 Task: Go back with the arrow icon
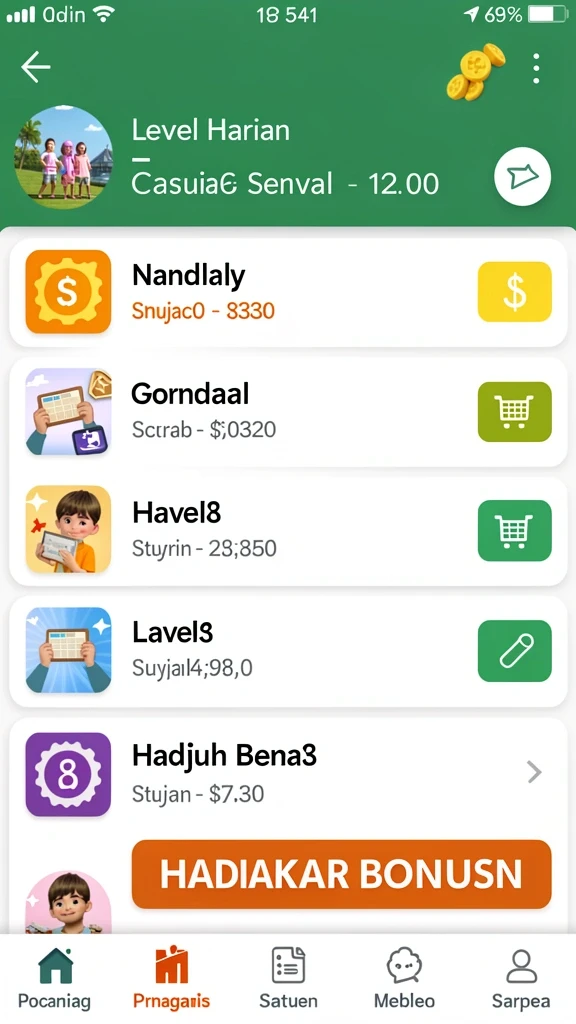point(35,67)
